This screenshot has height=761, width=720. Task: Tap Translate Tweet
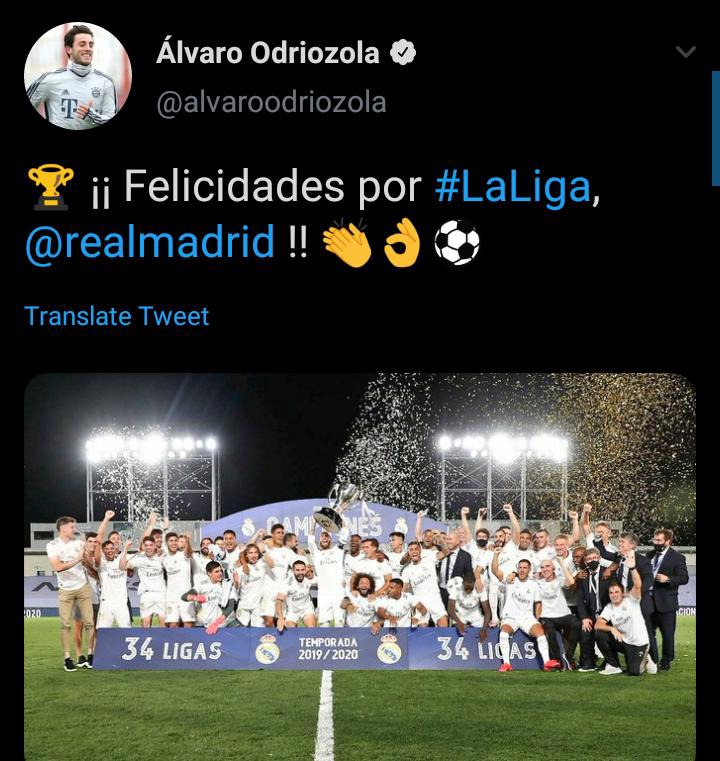pyautogui.click(x=117, y=316)
